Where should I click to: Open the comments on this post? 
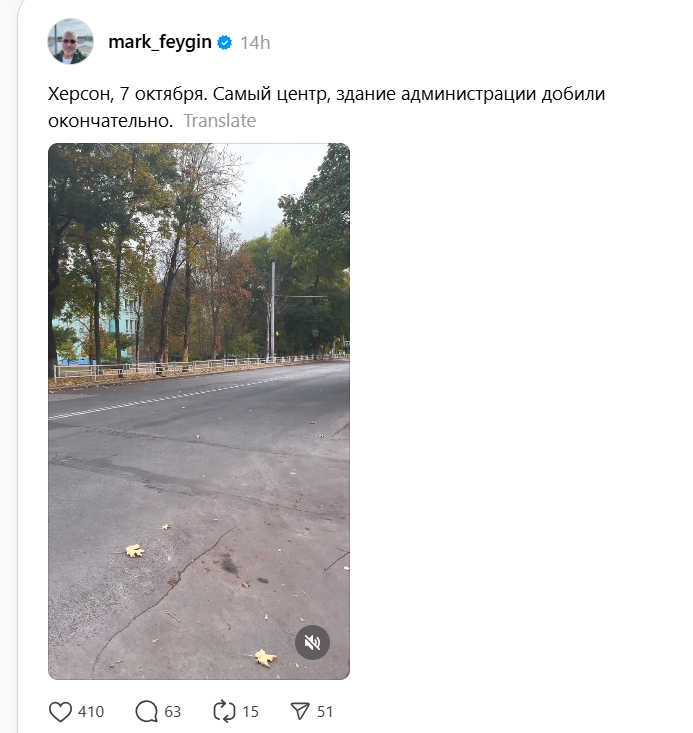coord(147,711)
